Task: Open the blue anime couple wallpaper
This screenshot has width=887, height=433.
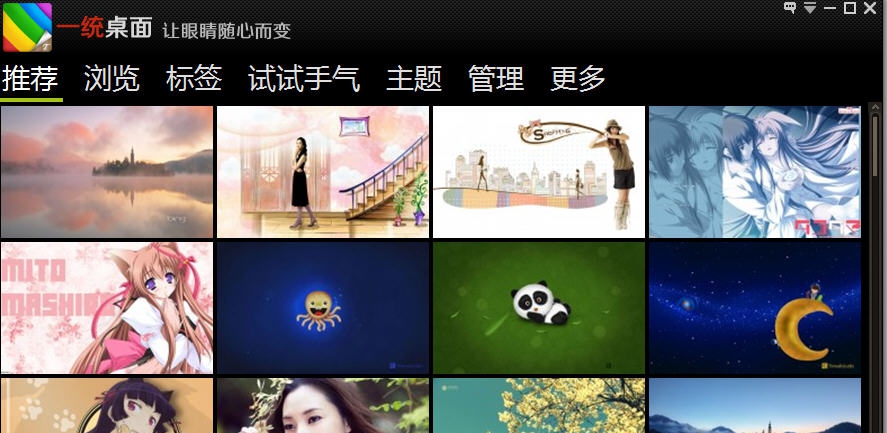Action: (x=754, y=172)
